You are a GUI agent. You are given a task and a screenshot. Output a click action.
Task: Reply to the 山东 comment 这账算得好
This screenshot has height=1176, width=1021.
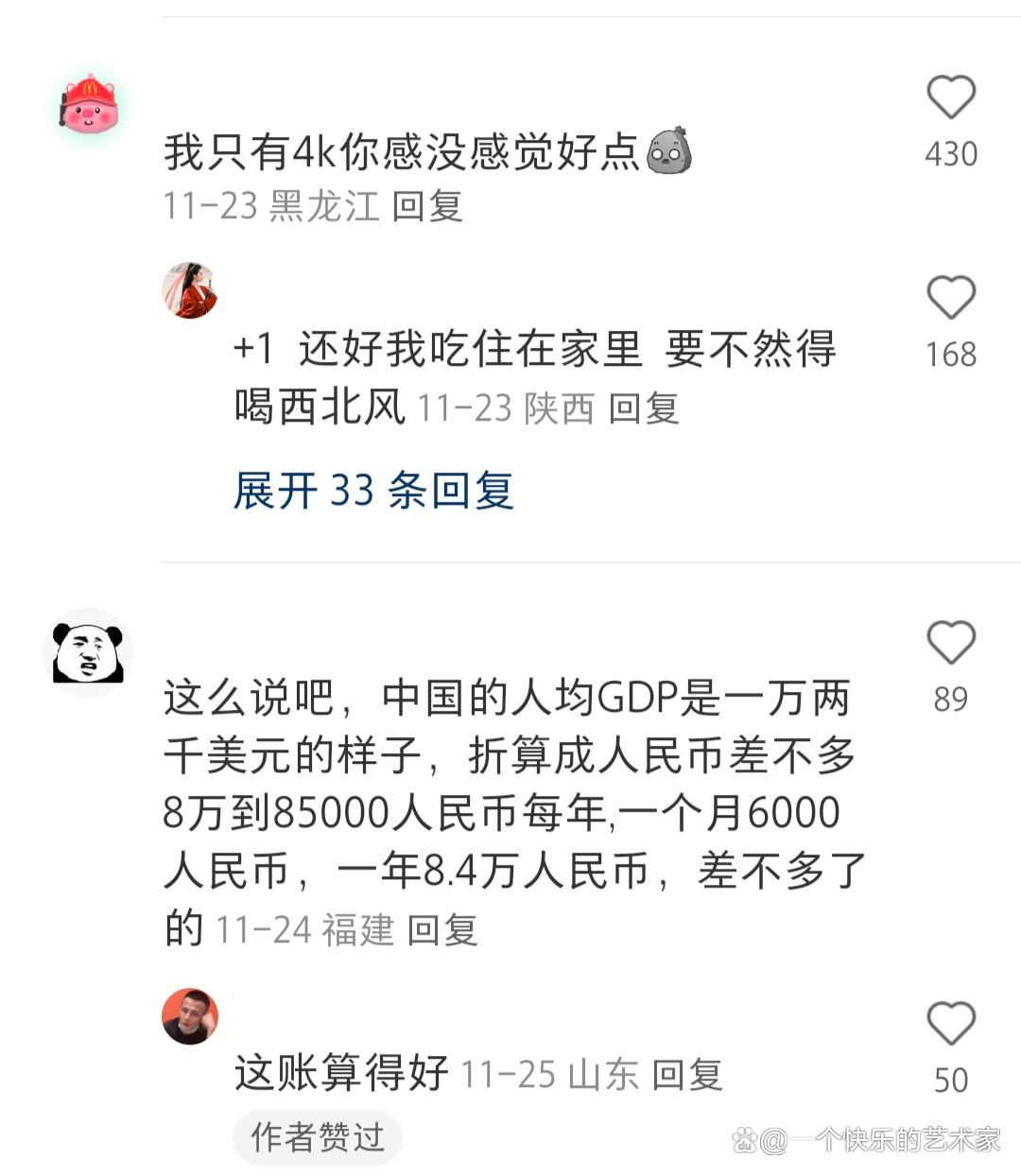pos(687,1075)
